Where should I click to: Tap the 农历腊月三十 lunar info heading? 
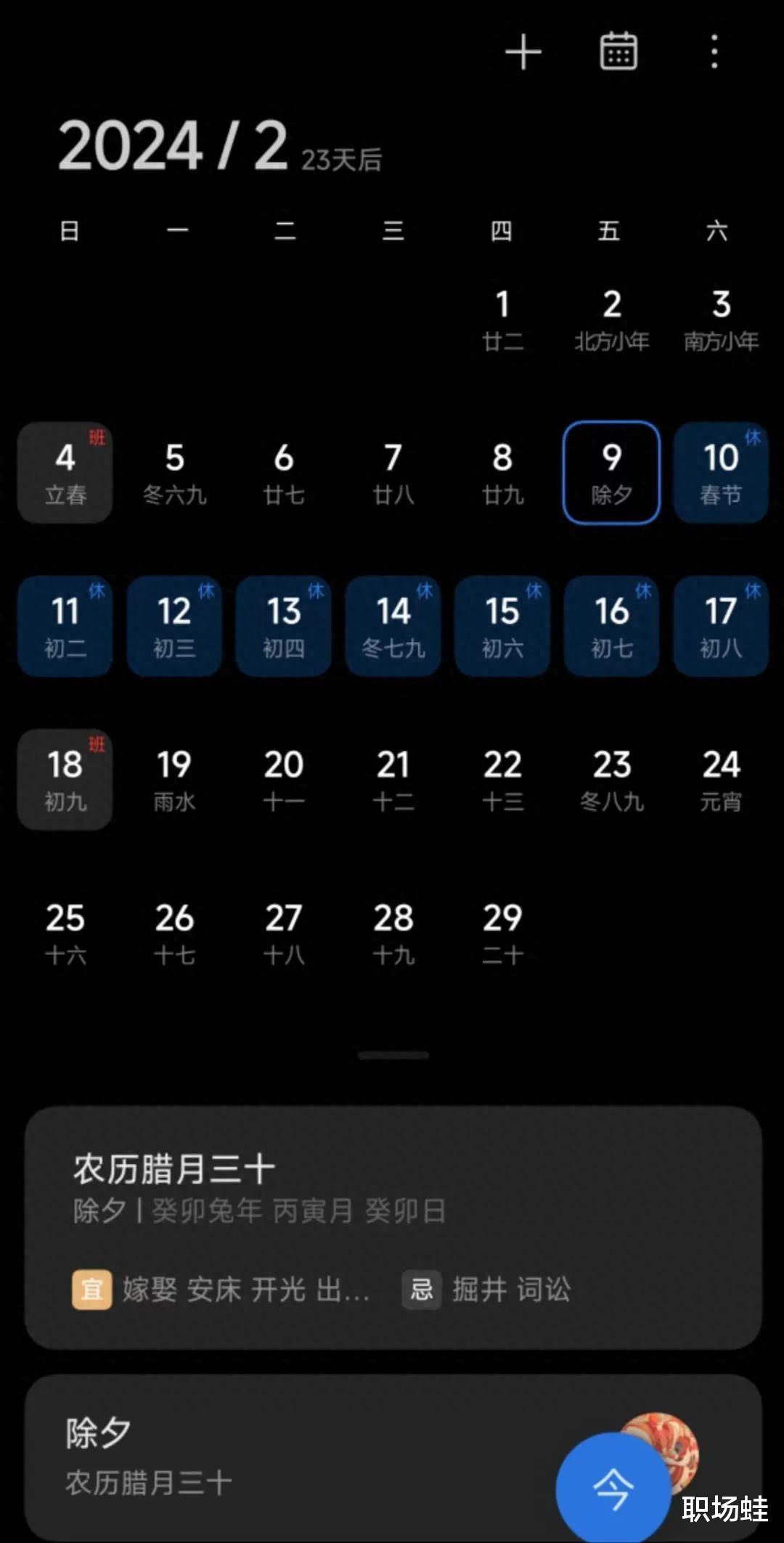coord(174,1170)
